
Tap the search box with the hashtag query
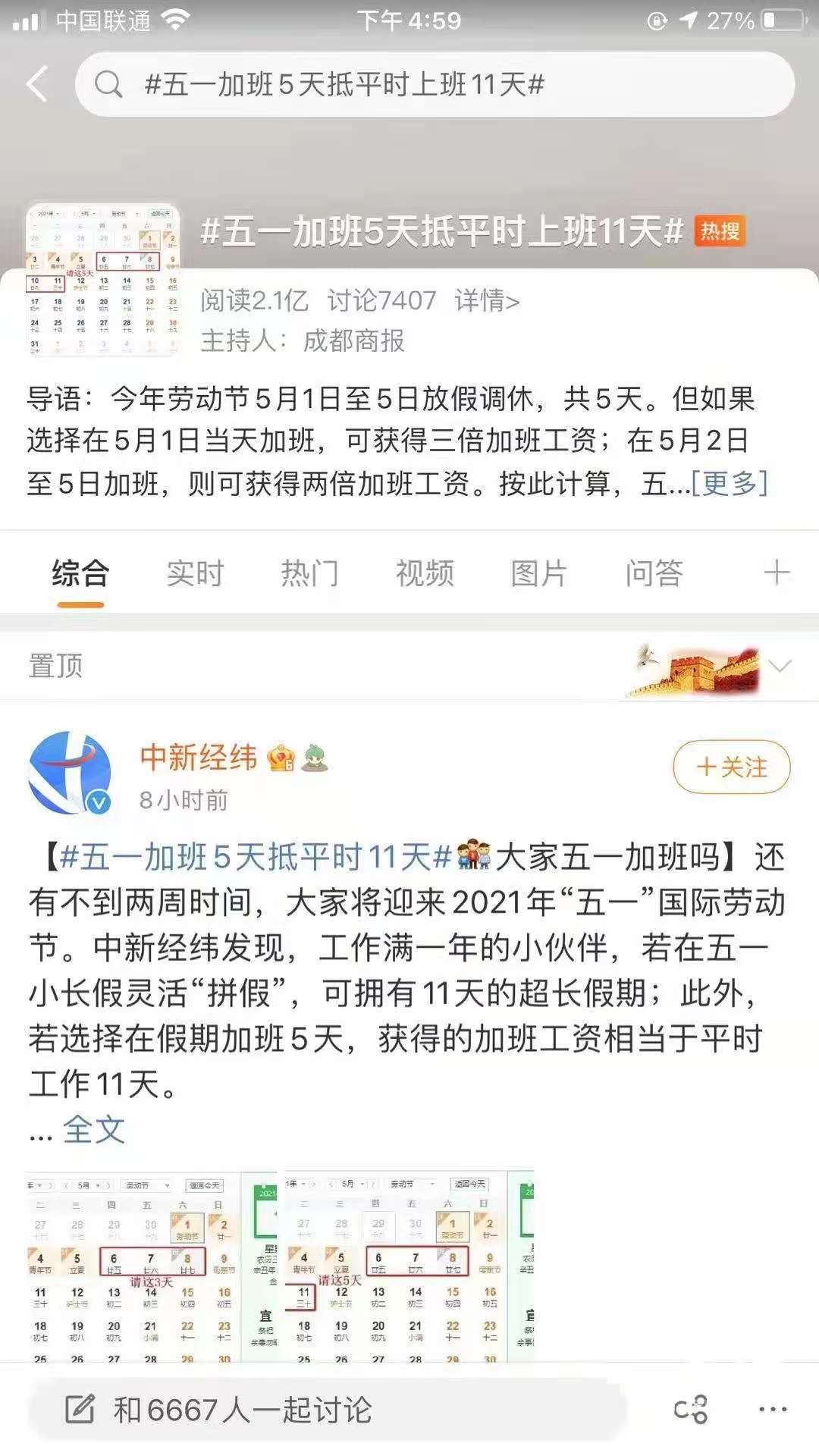(x=434, y=84)
